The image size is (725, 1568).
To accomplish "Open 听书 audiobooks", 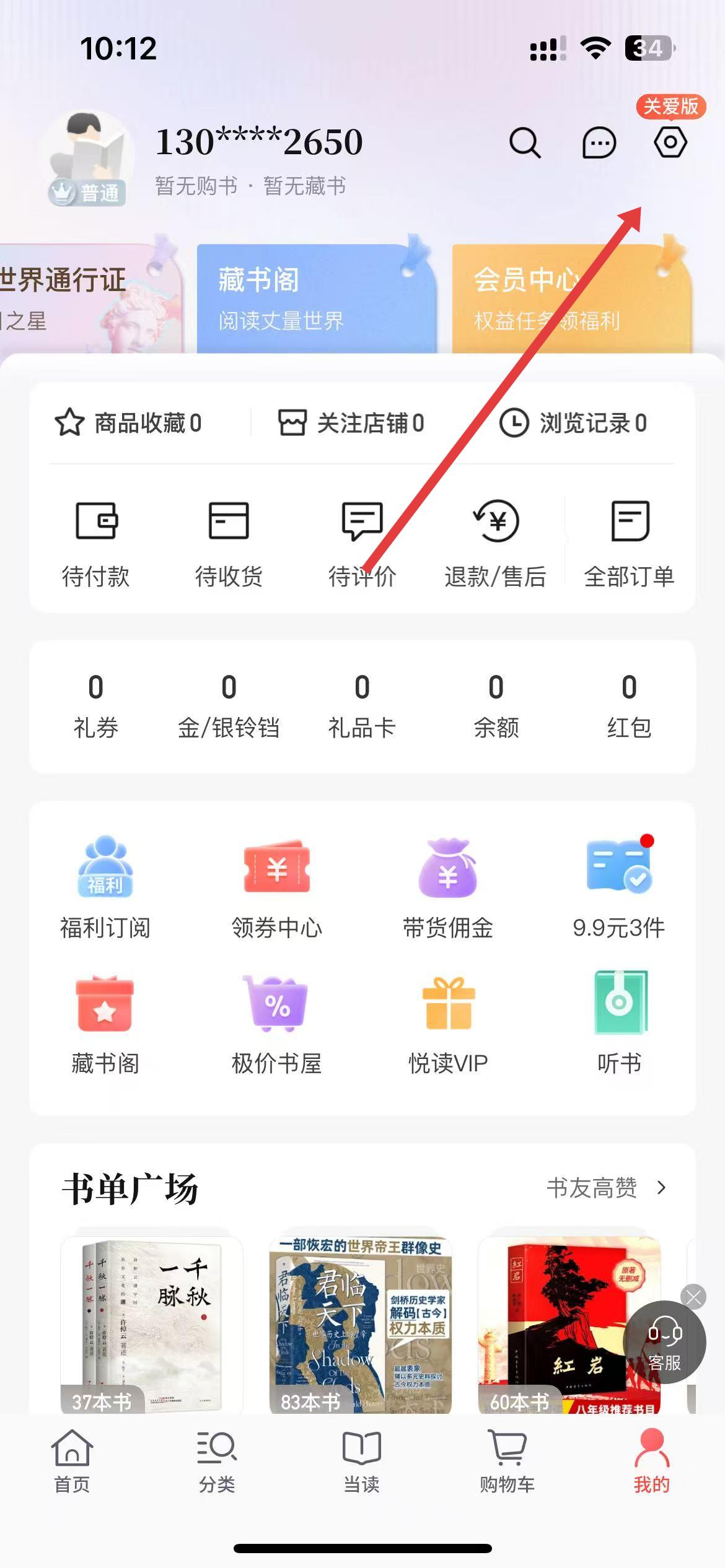I will pos(618,1022).
